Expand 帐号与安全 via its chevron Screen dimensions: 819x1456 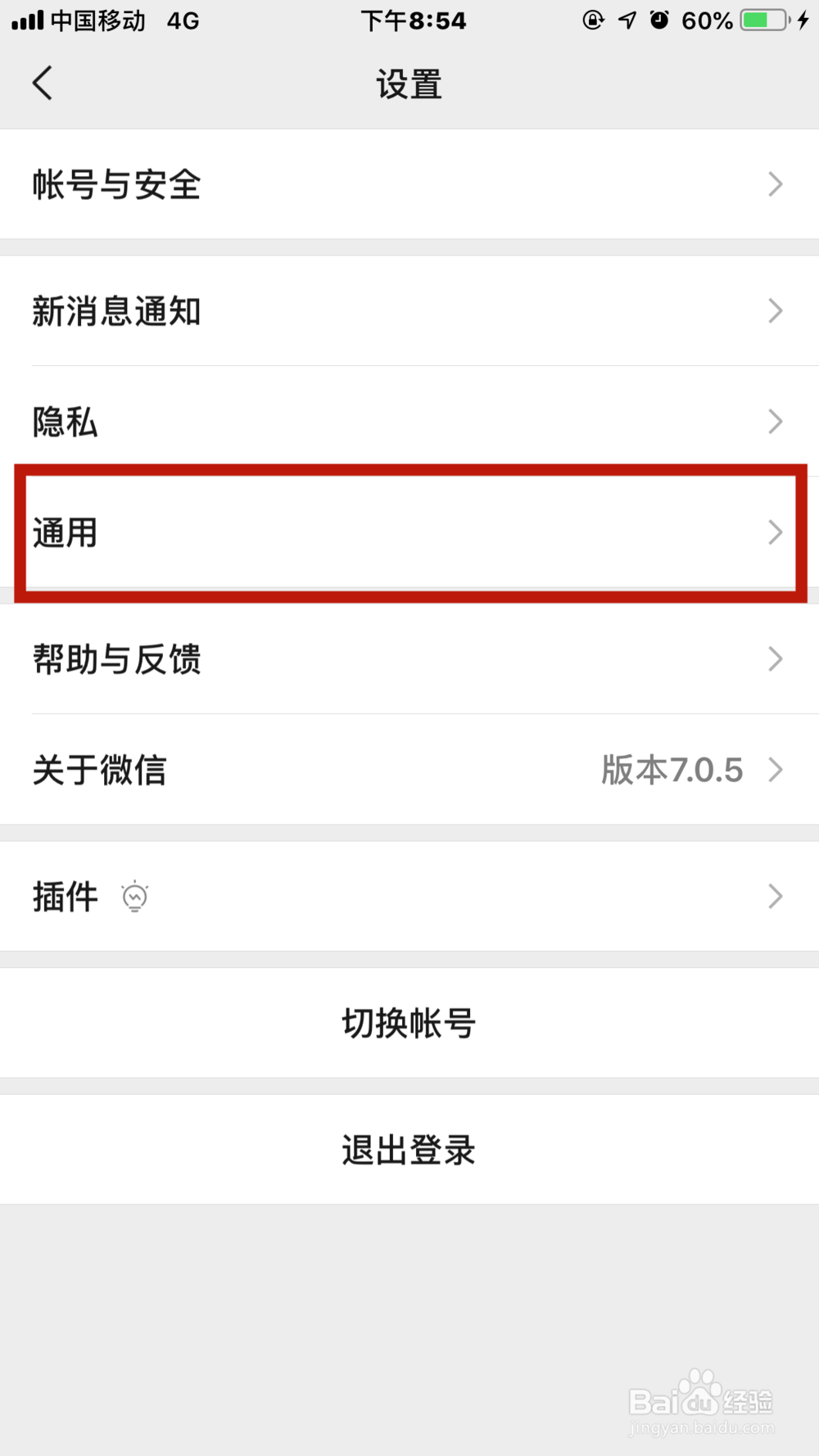[x=775, y=184]
